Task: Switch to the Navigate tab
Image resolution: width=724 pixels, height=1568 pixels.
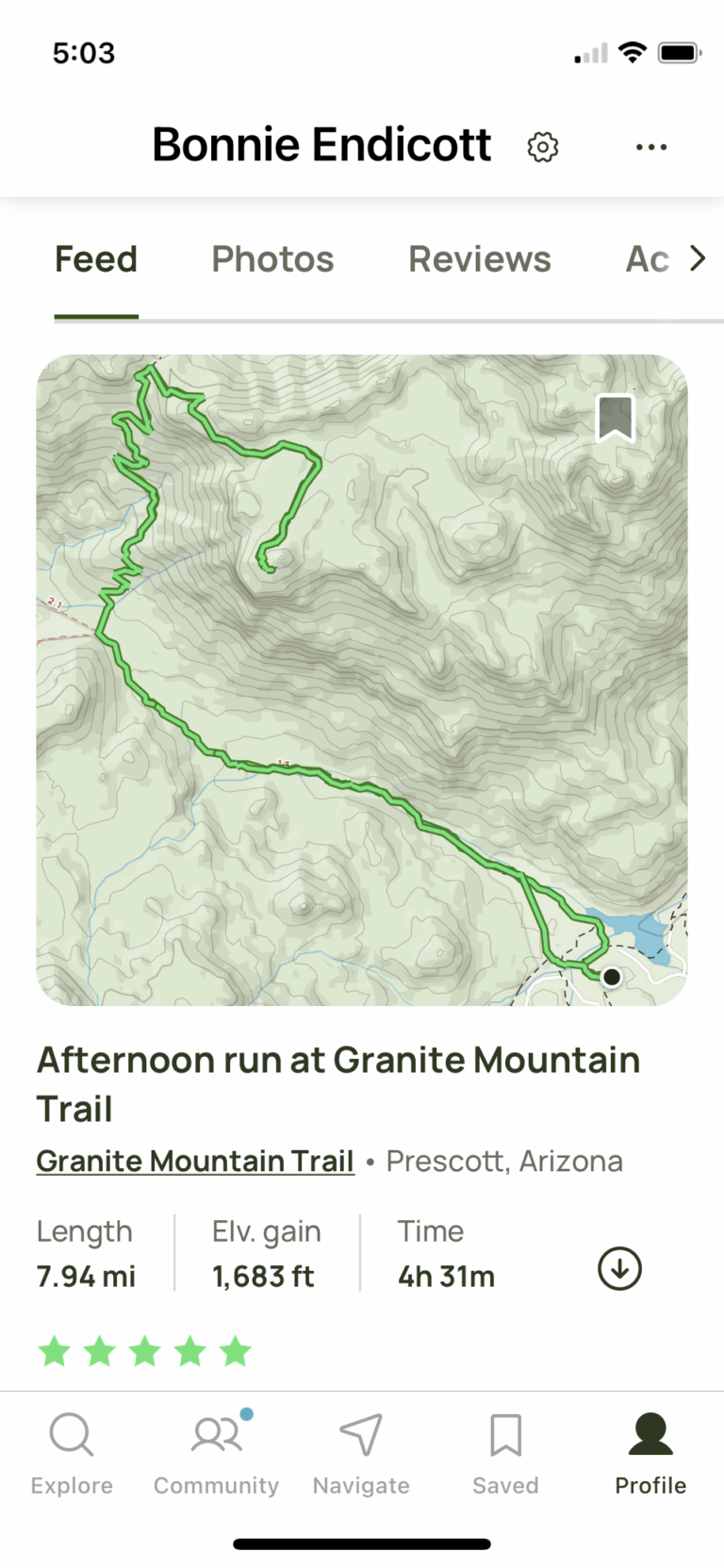Action: [x=361, y=1454]
